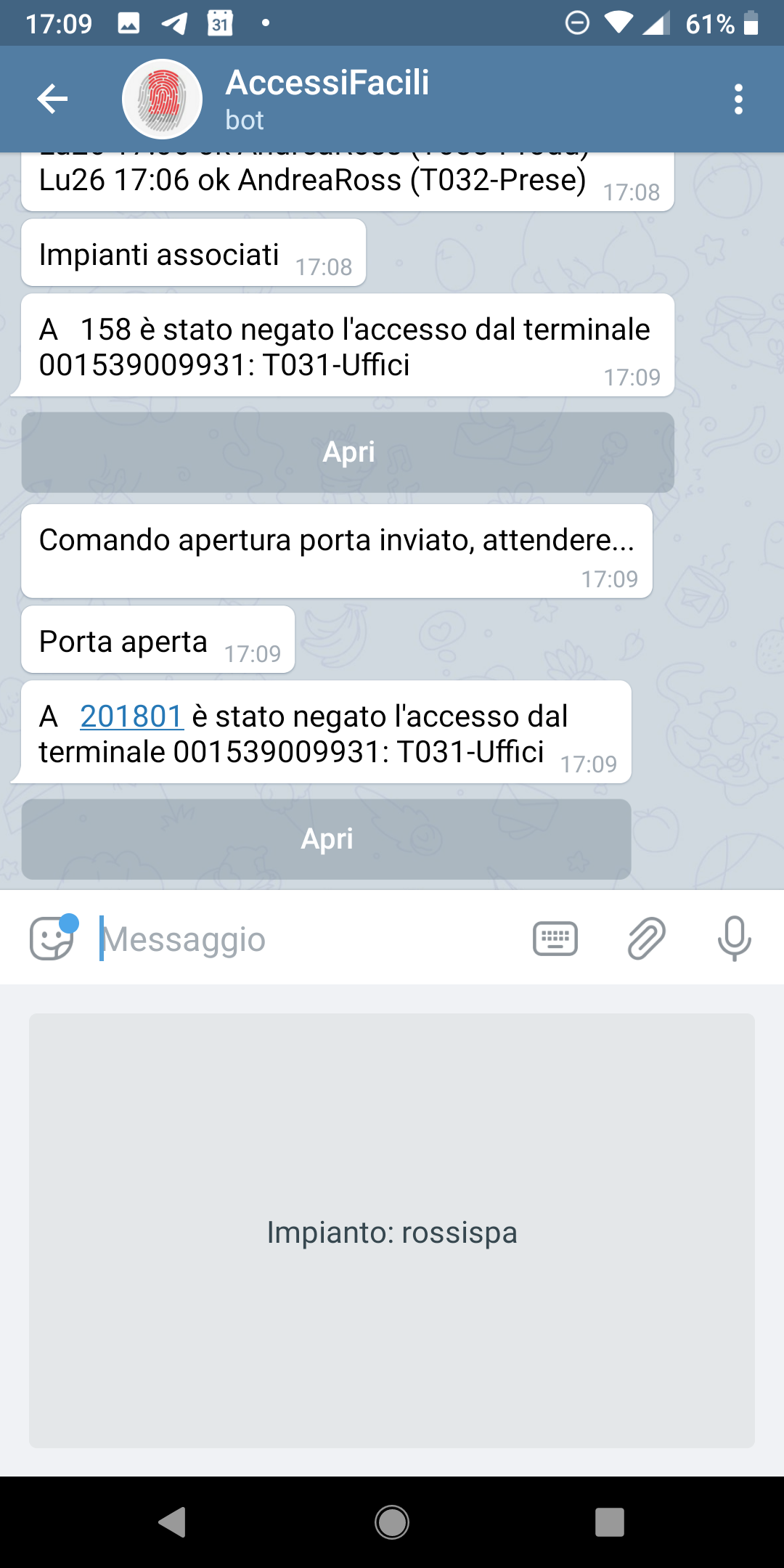Image resolution: width=784 pixels, height=1568 pixels.
Task: Go back using the header arrow
Action: tap(52, 99)
